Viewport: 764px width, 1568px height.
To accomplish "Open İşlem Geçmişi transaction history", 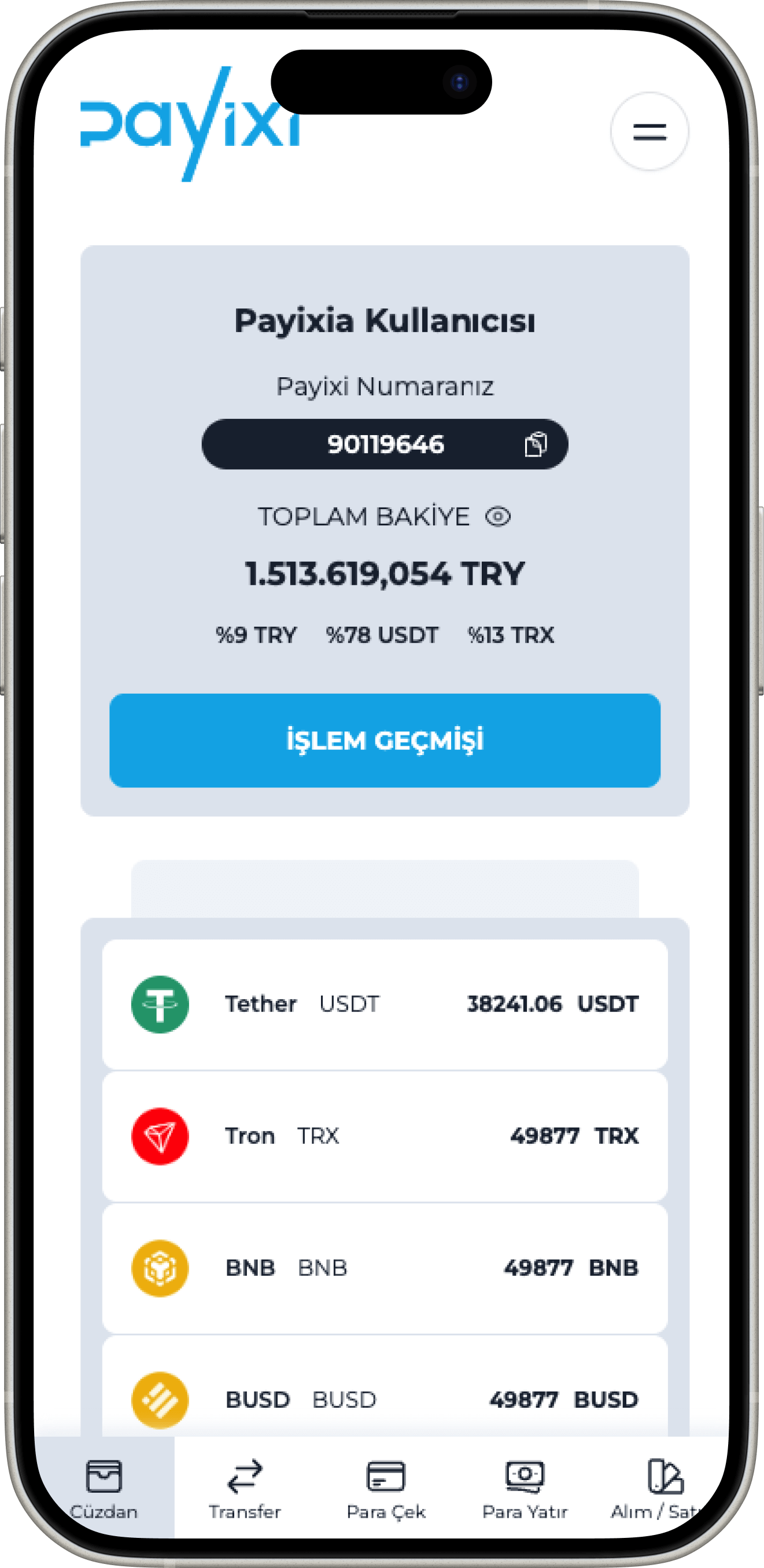I will click(x=385, y=740).
